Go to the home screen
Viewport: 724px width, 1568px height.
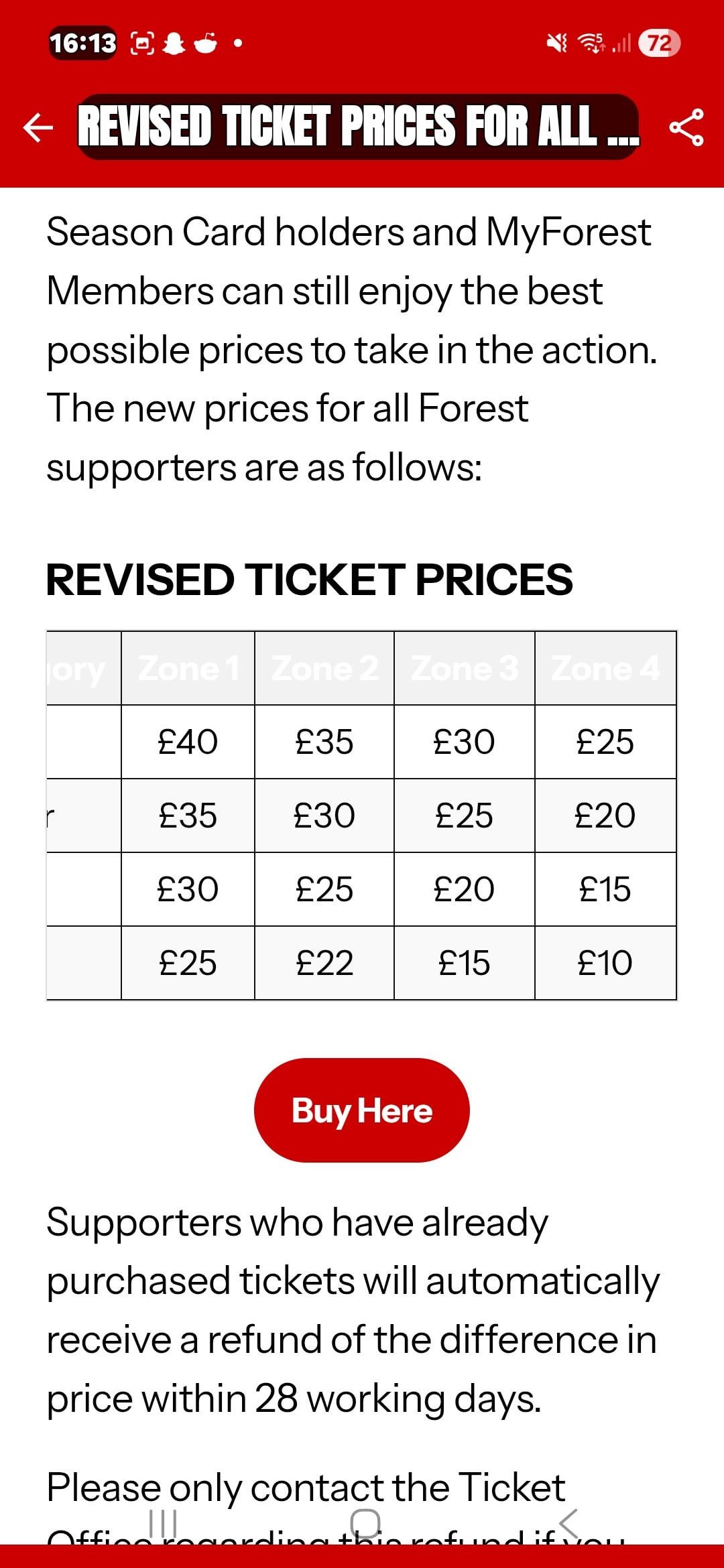tap(365, 1524)
